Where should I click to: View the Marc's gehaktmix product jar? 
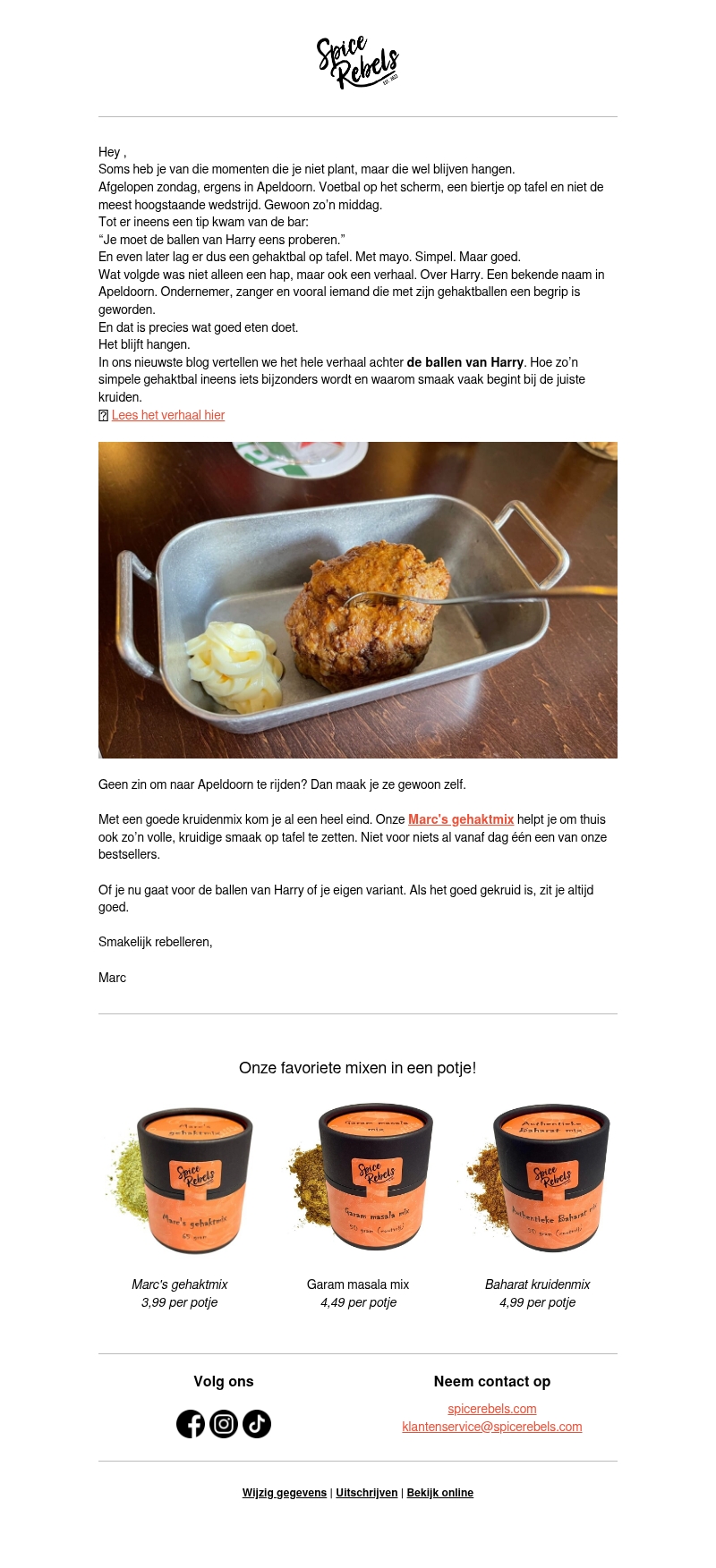tap(179, 1180)
